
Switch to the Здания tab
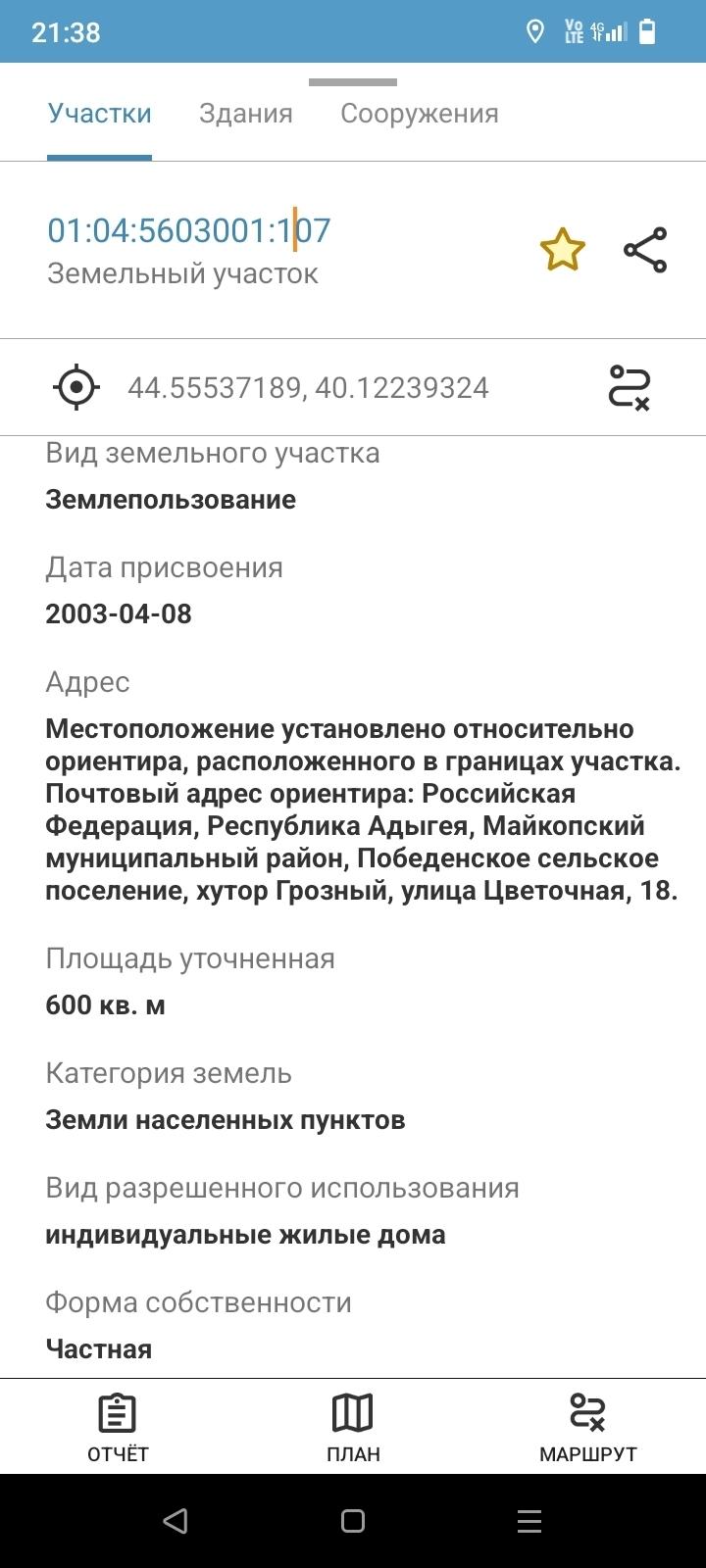coord(246,114)
